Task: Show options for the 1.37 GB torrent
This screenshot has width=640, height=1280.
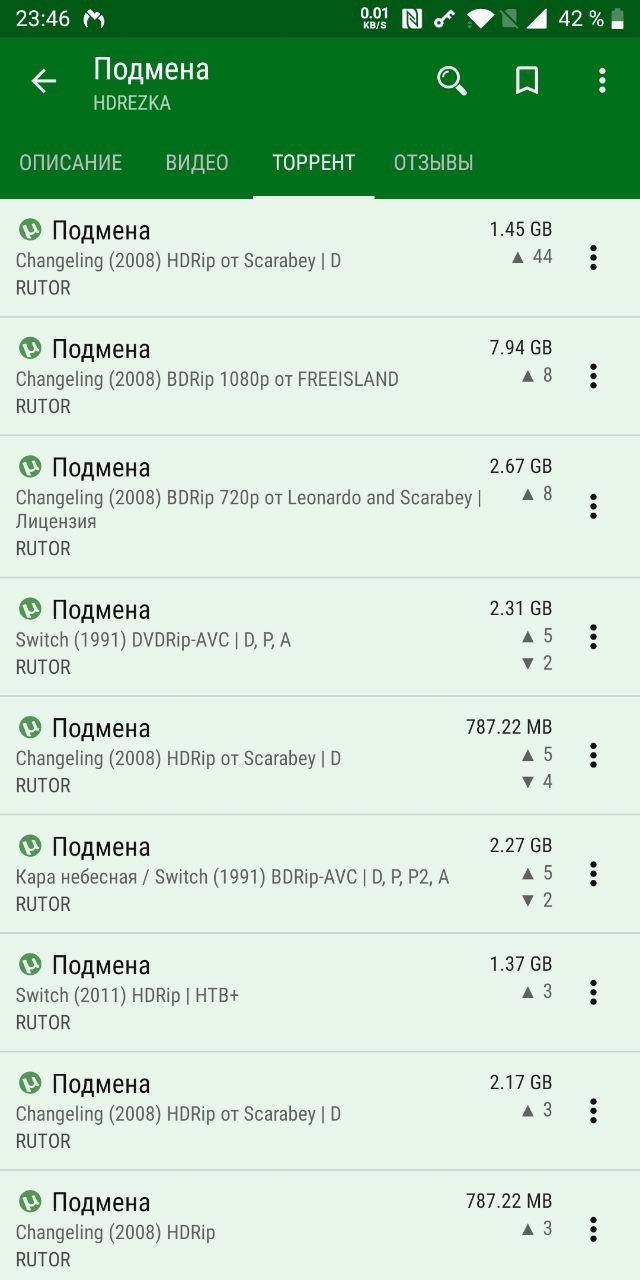Action: (593, 992)
